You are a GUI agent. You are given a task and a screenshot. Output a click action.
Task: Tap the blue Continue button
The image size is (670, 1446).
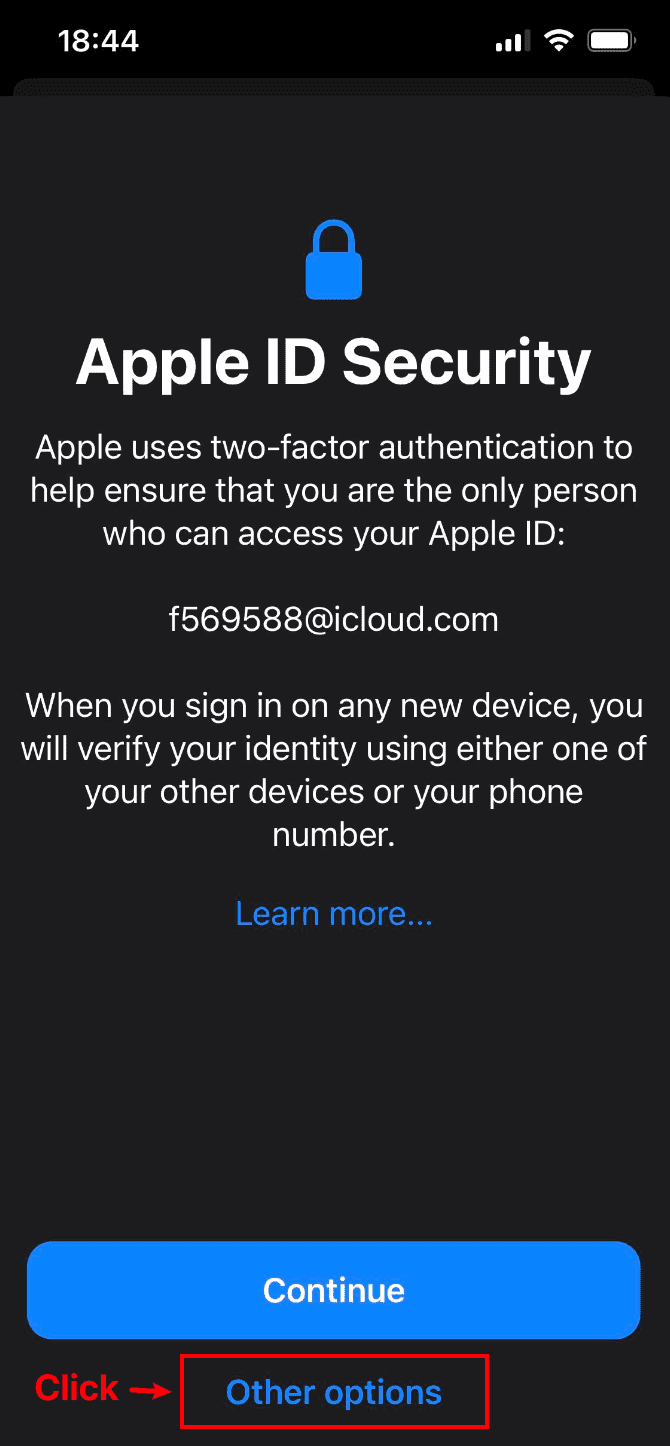coord(334,1290)
